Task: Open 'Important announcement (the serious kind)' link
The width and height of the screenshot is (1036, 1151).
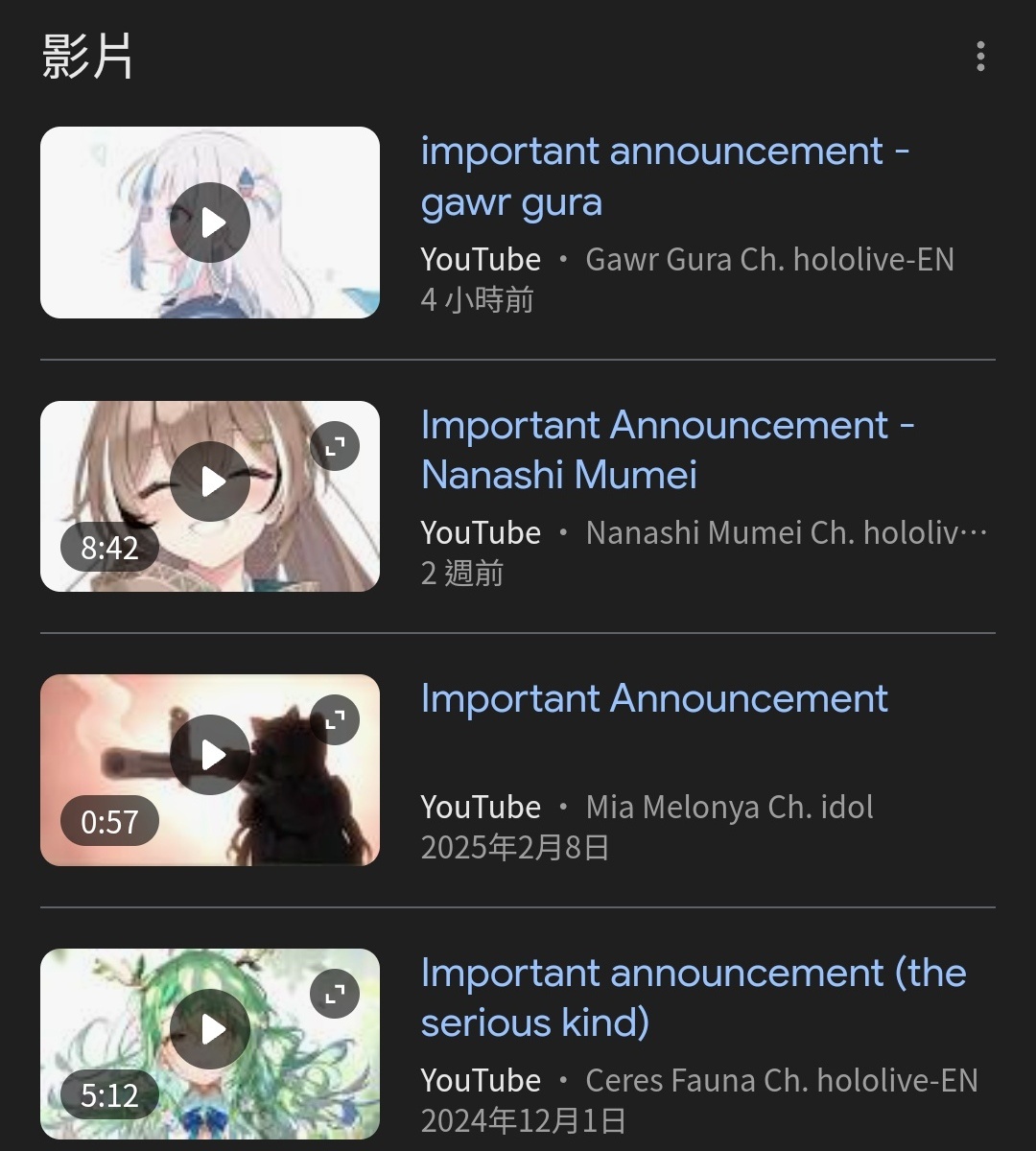Action: tap(693, 998)
